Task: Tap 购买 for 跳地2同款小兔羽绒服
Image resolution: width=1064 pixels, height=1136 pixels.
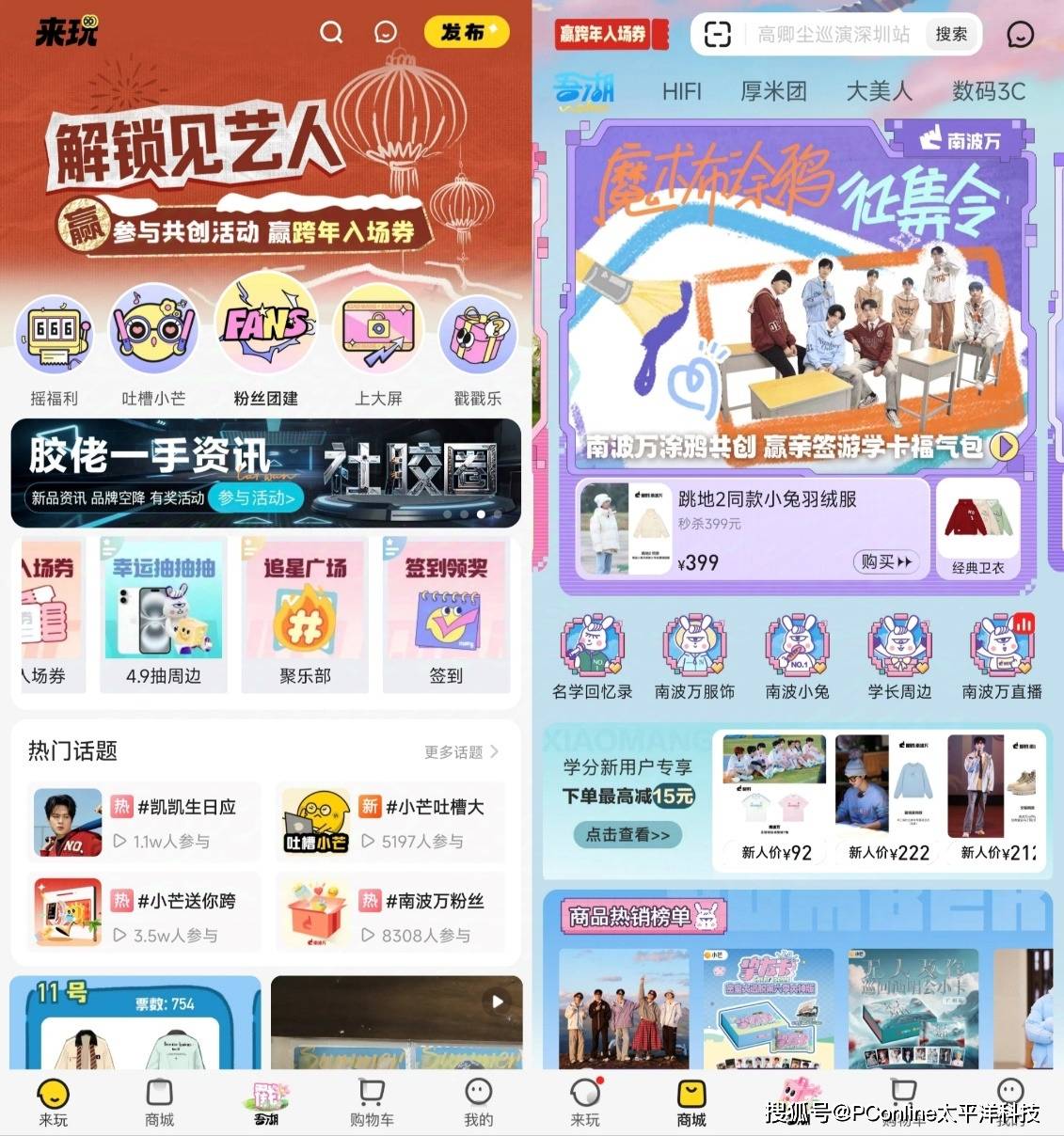Action: [886, 561]
